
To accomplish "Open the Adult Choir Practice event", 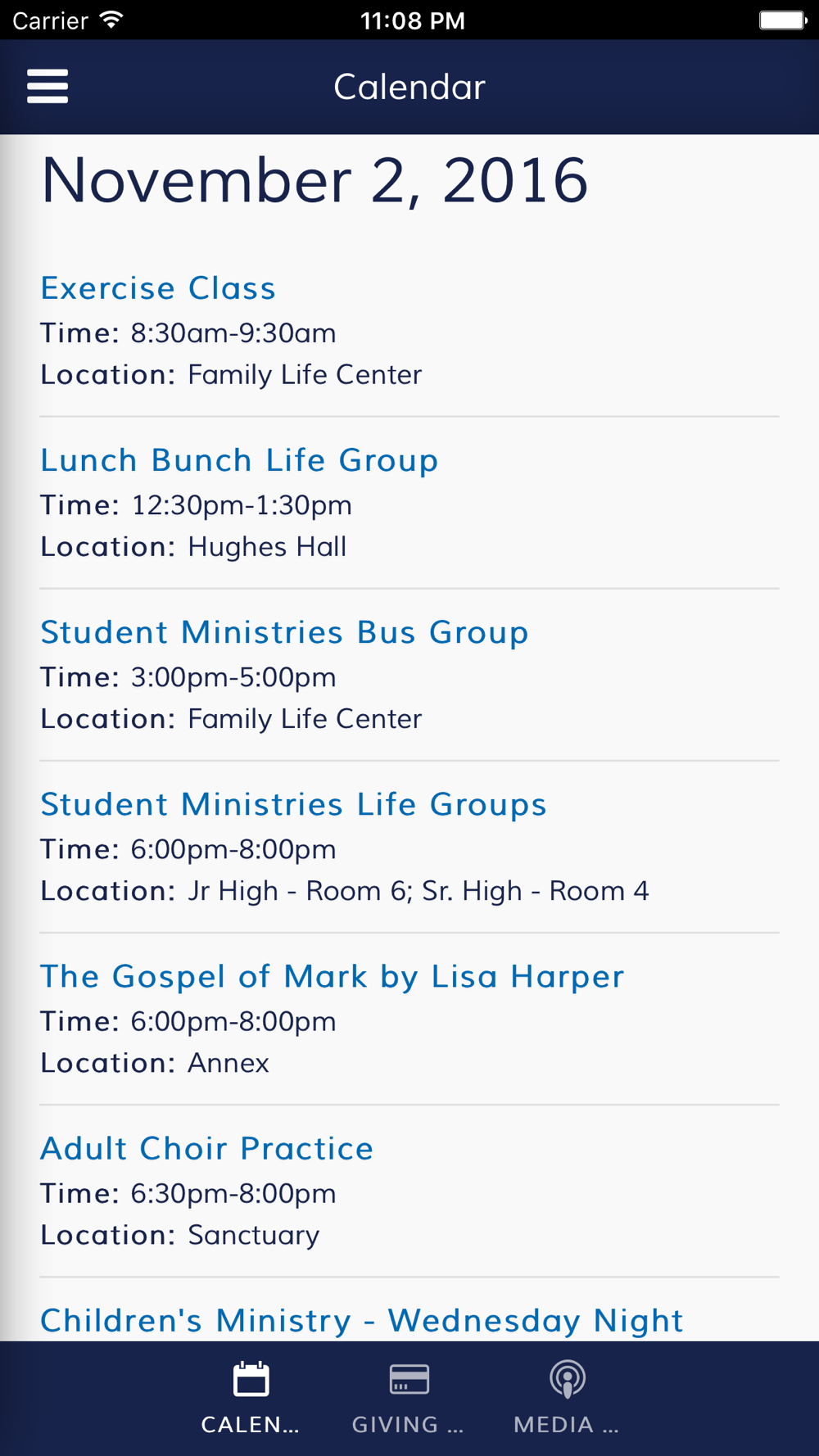I will click(x=206, y=1148).
